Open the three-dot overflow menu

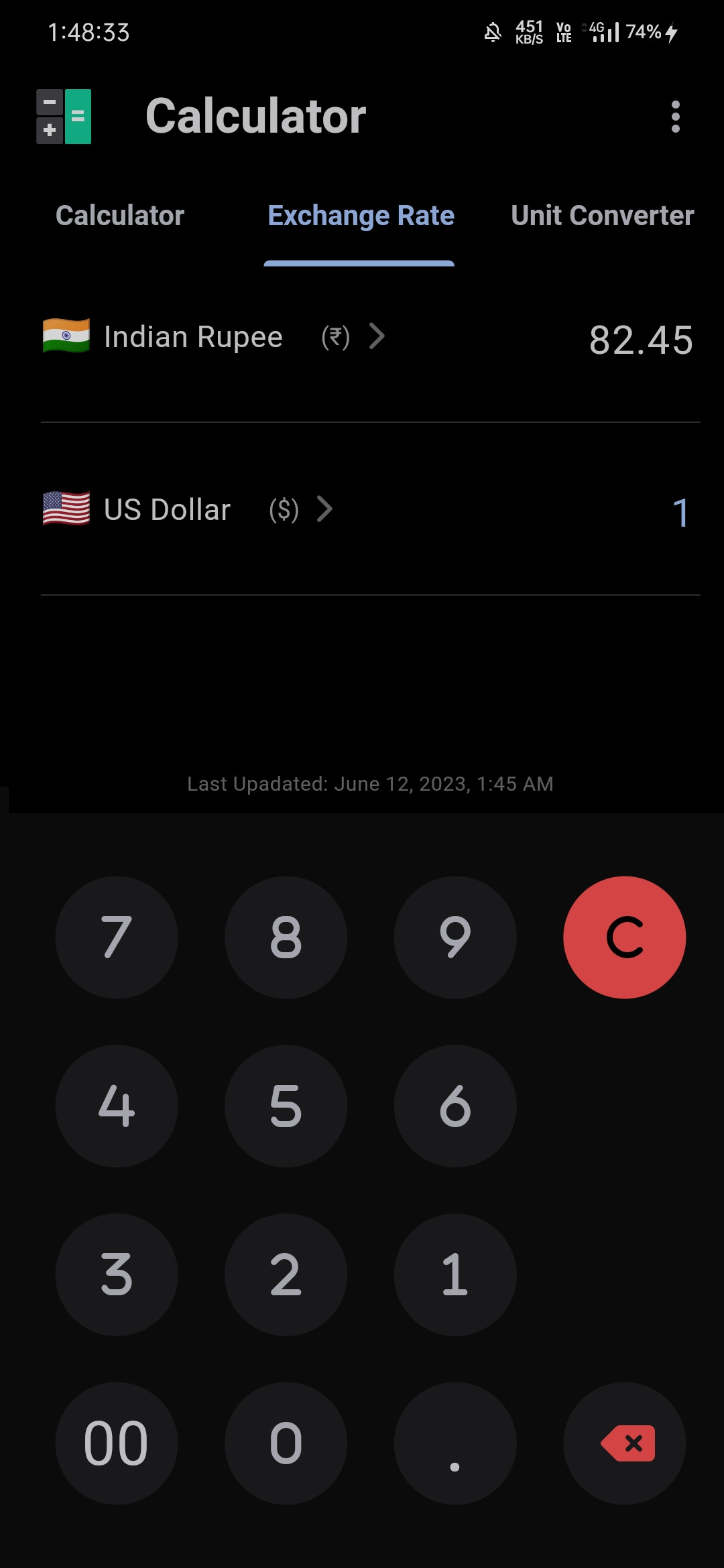point(675,117)
